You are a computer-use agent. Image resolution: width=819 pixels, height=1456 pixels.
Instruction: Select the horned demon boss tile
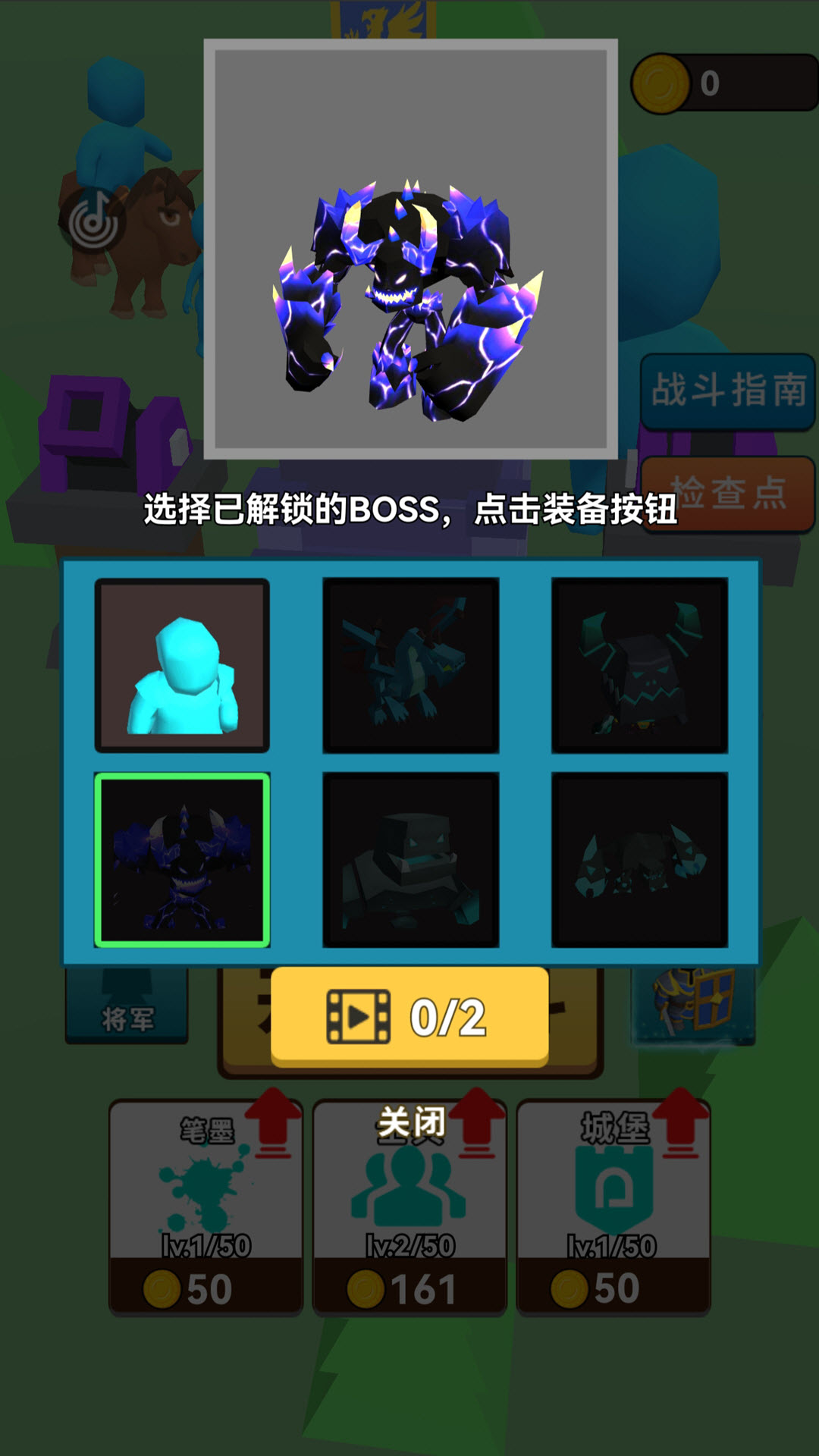(639, 665)
